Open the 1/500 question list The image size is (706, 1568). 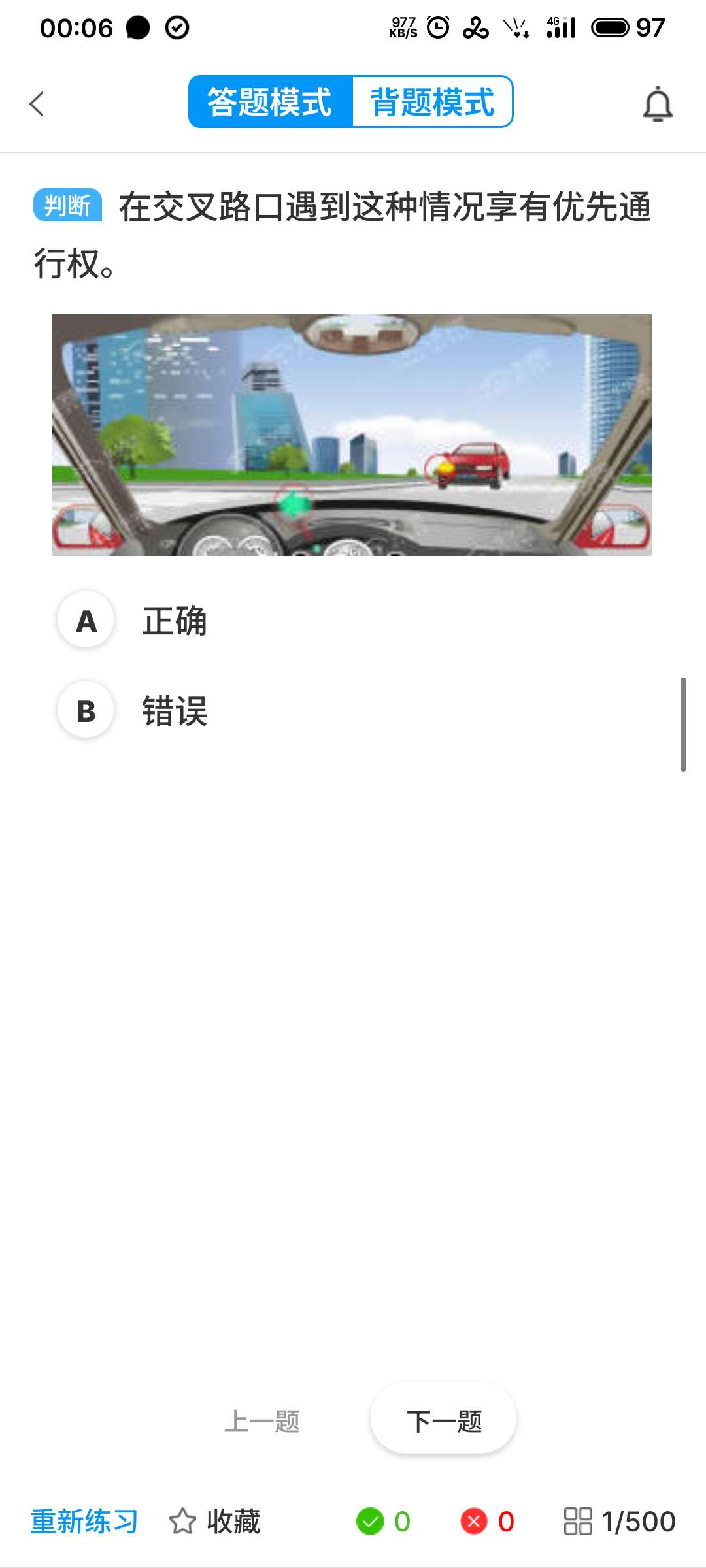tap(619, 1522)
